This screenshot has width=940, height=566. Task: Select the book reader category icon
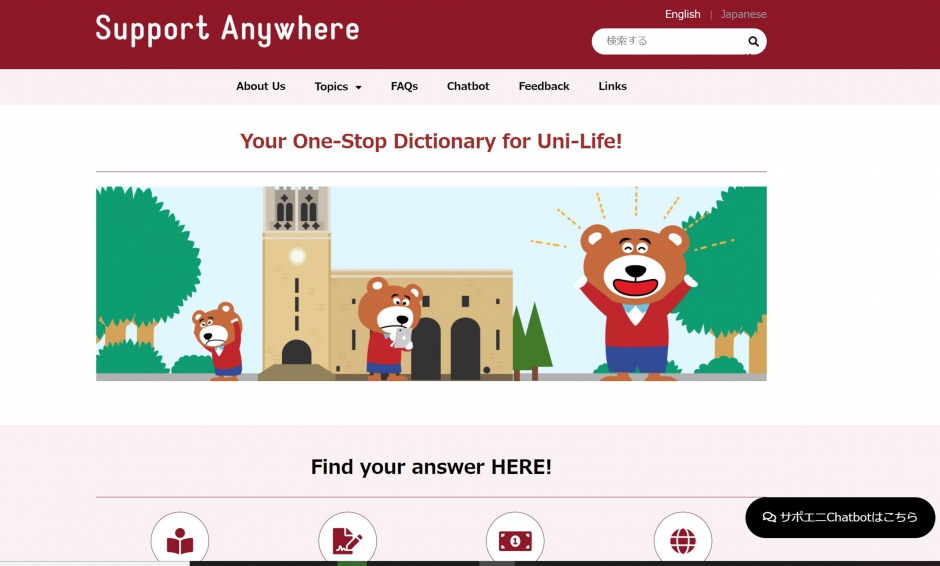click(x=180, y=541)
